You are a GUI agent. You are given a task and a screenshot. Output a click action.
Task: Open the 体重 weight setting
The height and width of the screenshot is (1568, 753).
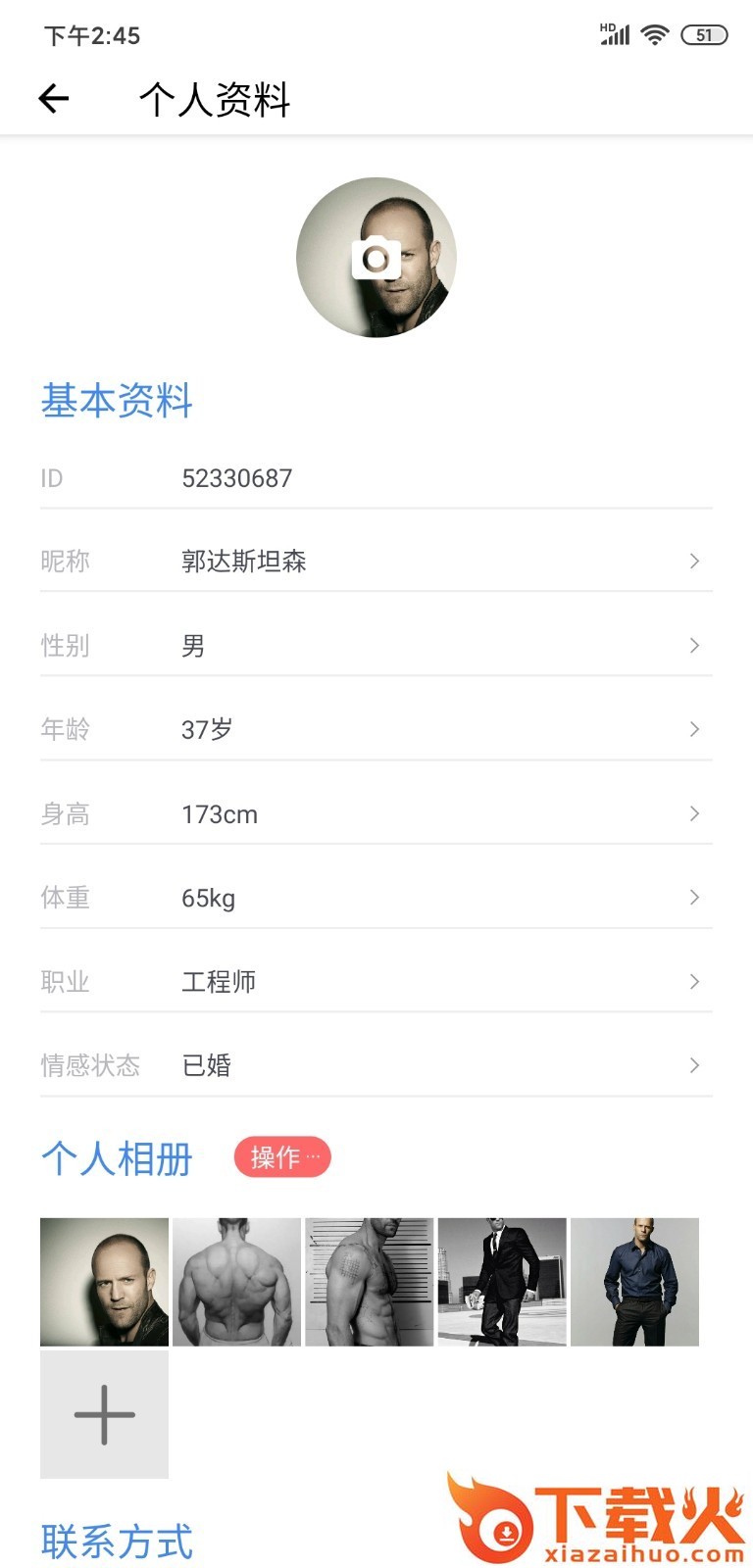point(376,898)
